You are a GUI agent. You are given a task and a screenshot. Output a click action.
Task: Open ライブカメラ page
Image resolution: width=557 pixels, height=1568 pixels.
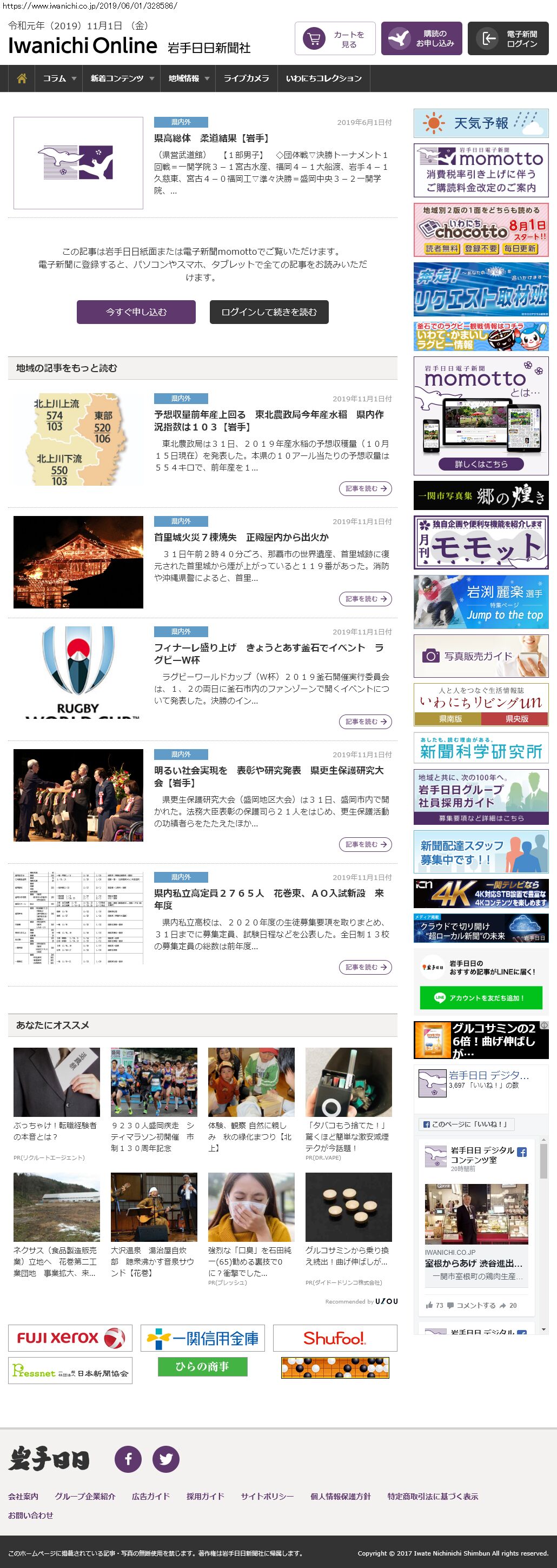pyautogui.click(x=246, y=78)
